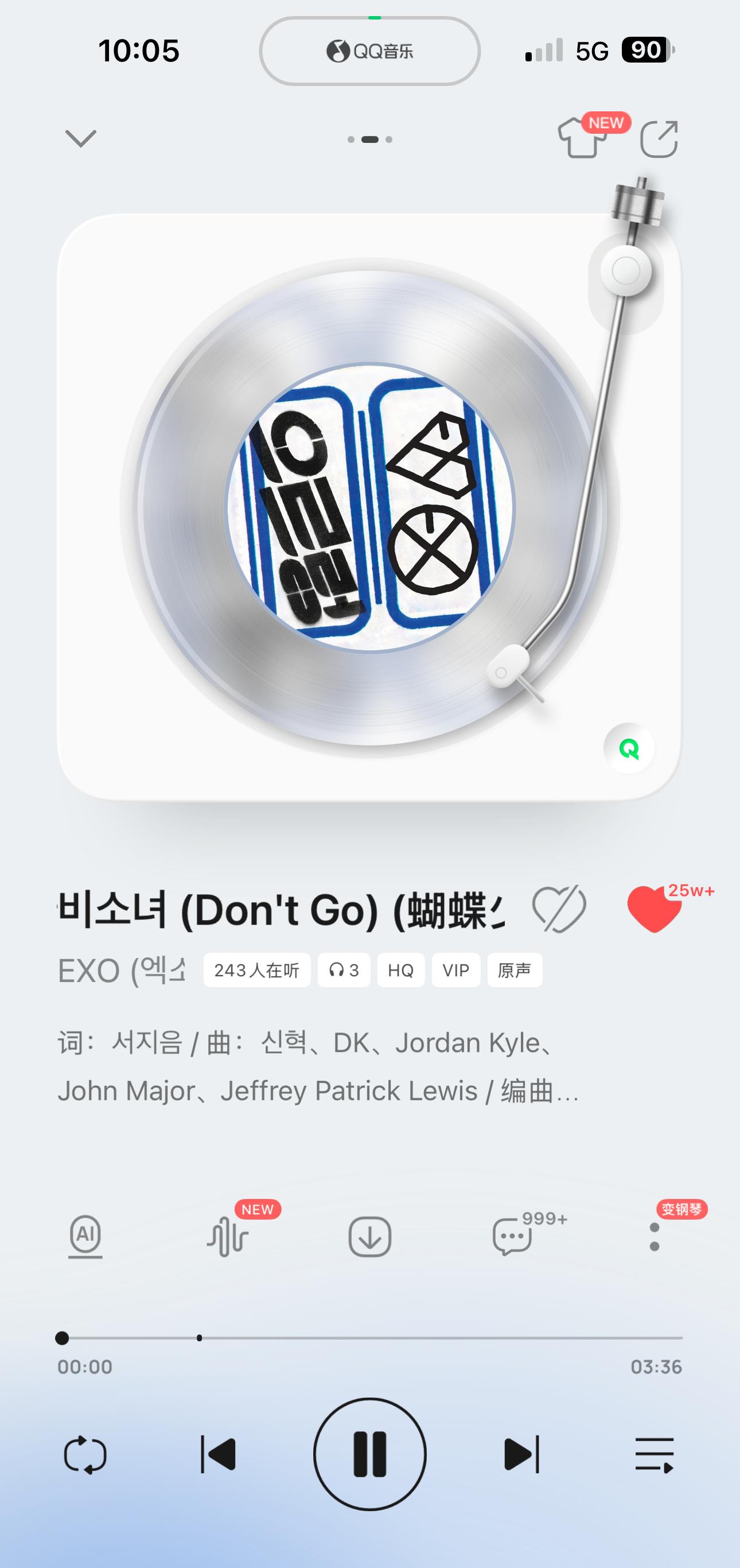Image resolution: width=740 pixels, height=1568 pixels.
Task: Select the HQ audio quality chip
Action: pos(400,969)
